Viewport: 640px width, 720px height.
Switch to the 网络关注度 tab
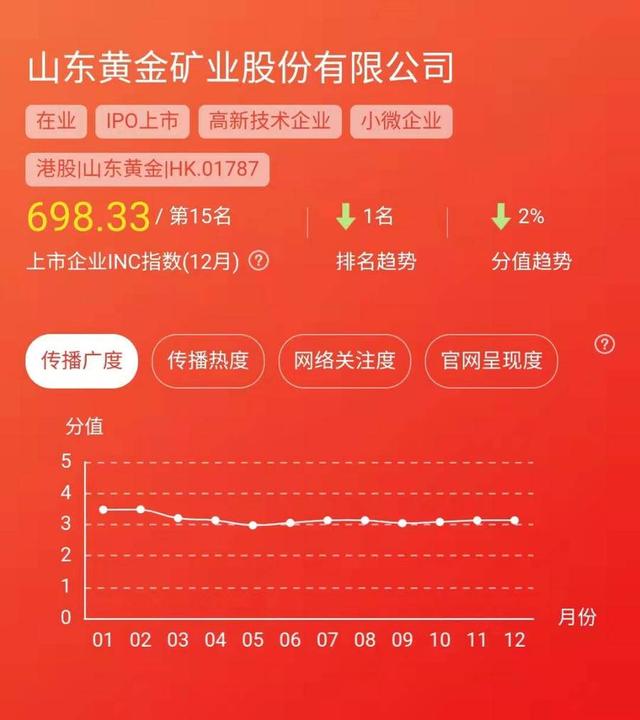click(344, 360)
